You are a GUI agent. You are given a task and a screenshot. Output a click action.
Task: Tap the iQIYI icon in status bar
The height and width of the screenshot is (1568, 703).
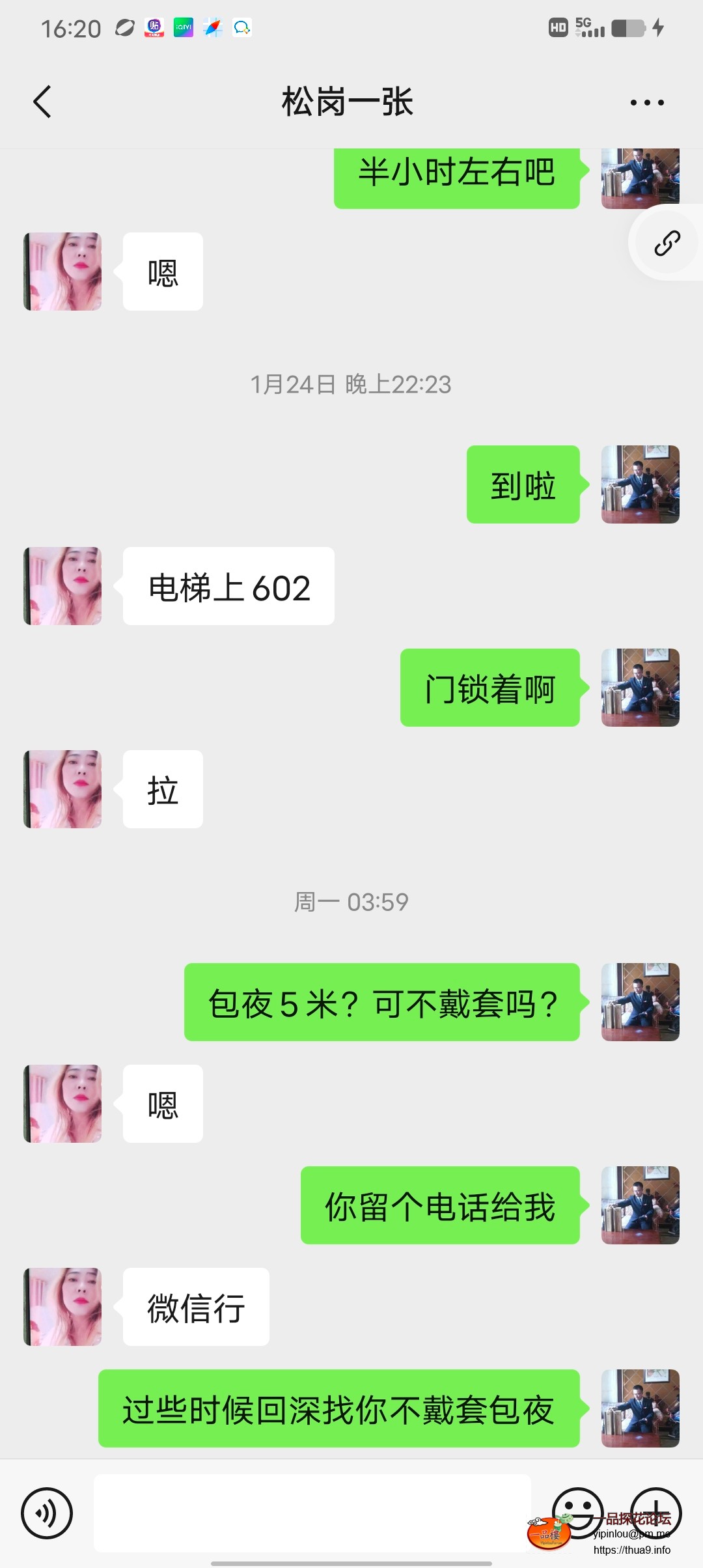click(184, 27)
